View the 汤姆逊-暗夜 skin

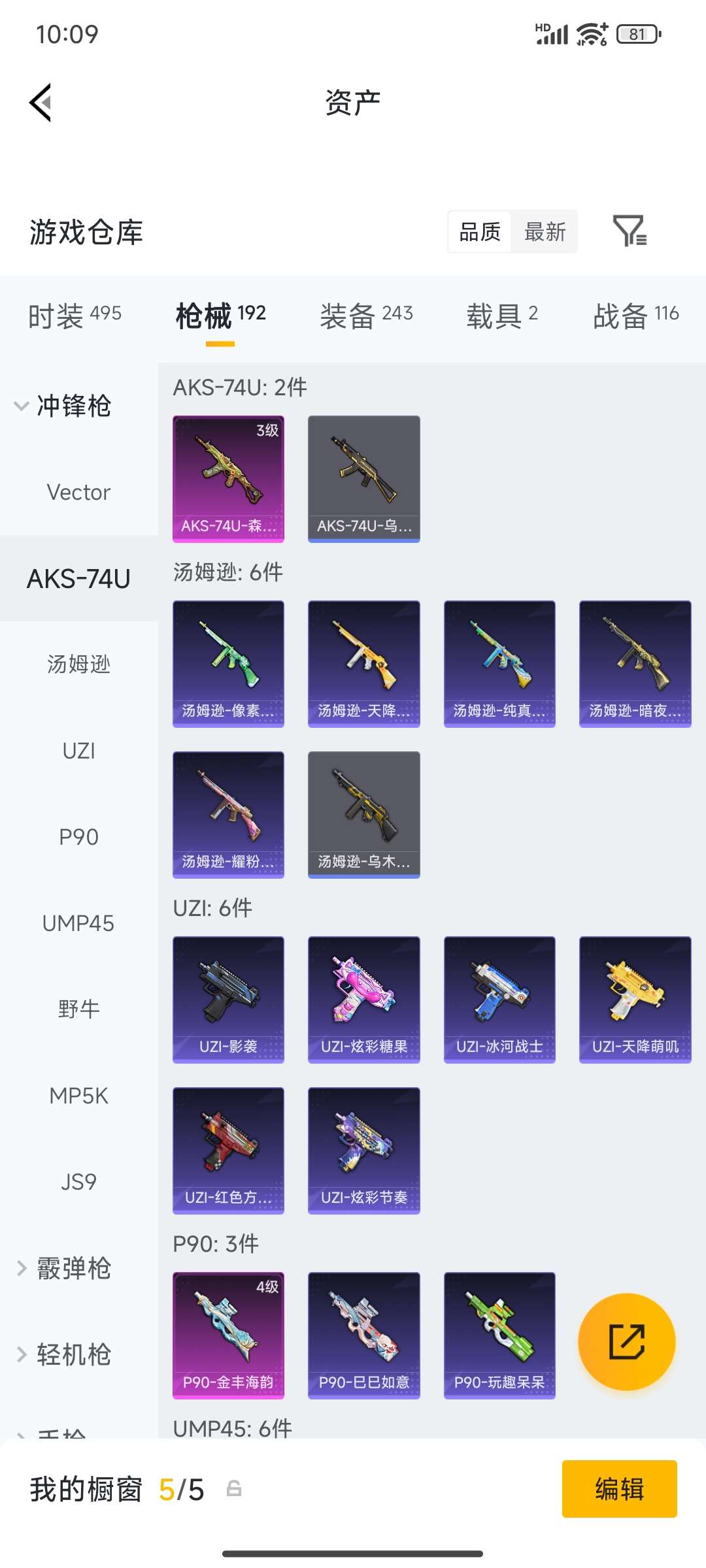[x=635, y=663]
